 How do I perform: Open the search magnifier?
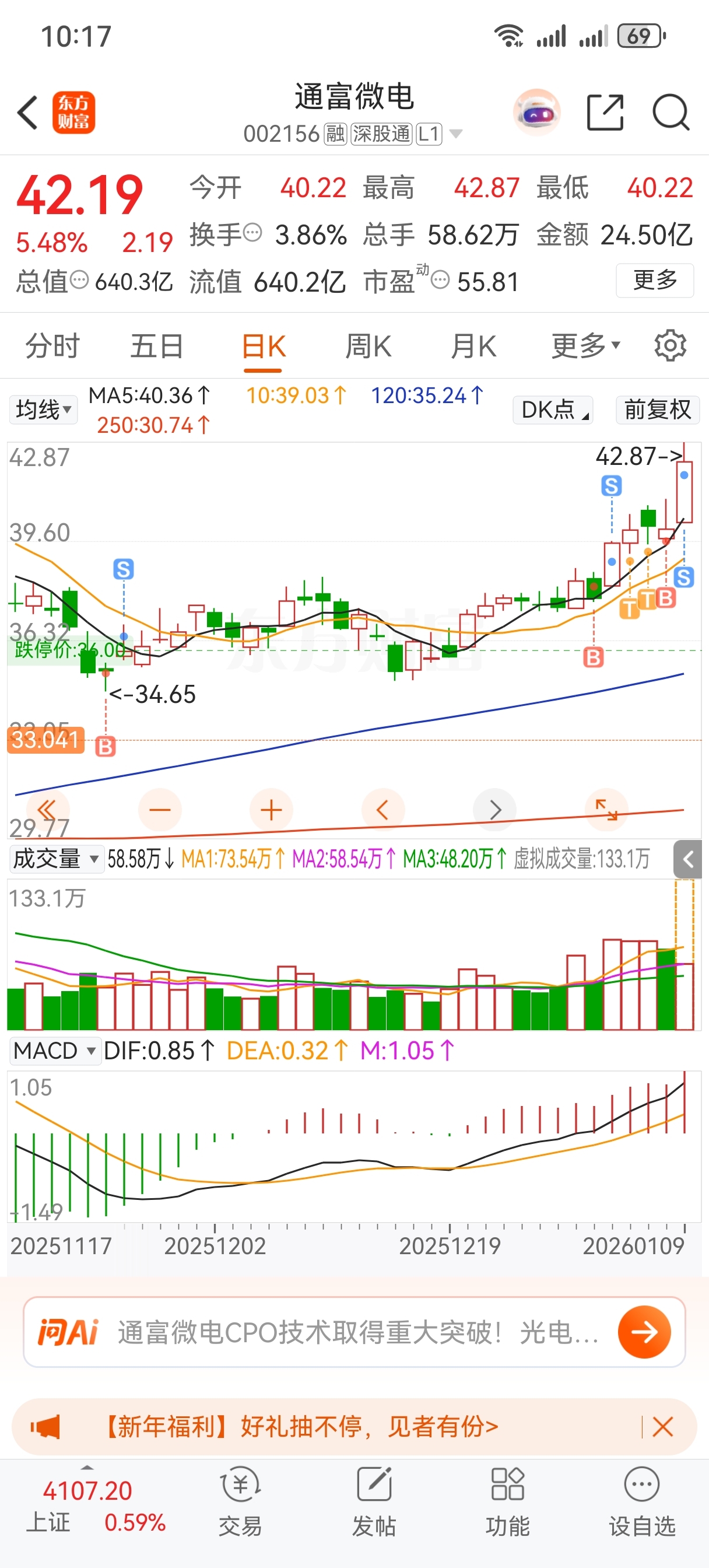[671, 113]
